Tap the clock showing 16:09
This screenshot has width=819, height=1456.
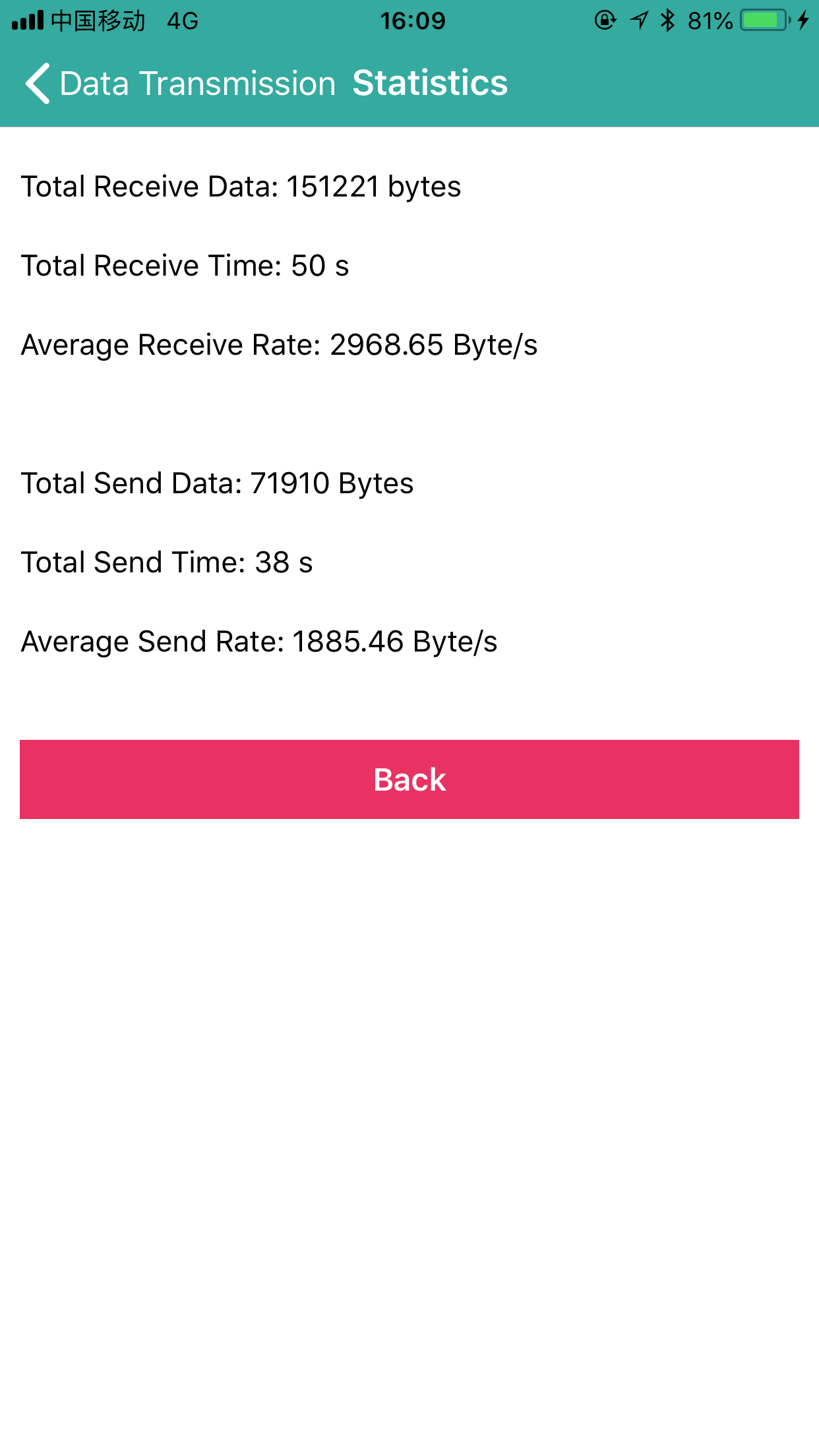[409, 21]
